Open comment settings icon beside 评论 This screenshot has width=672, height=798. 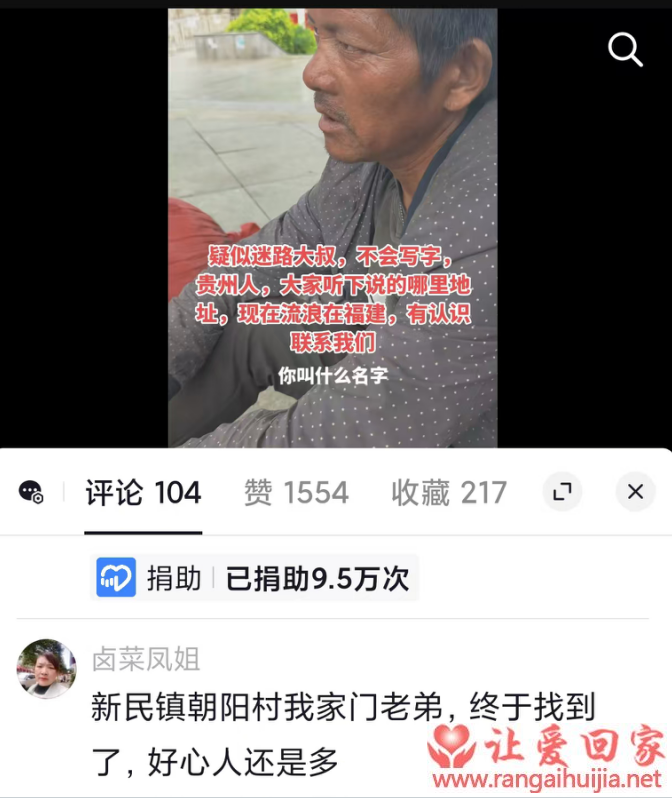31,492
